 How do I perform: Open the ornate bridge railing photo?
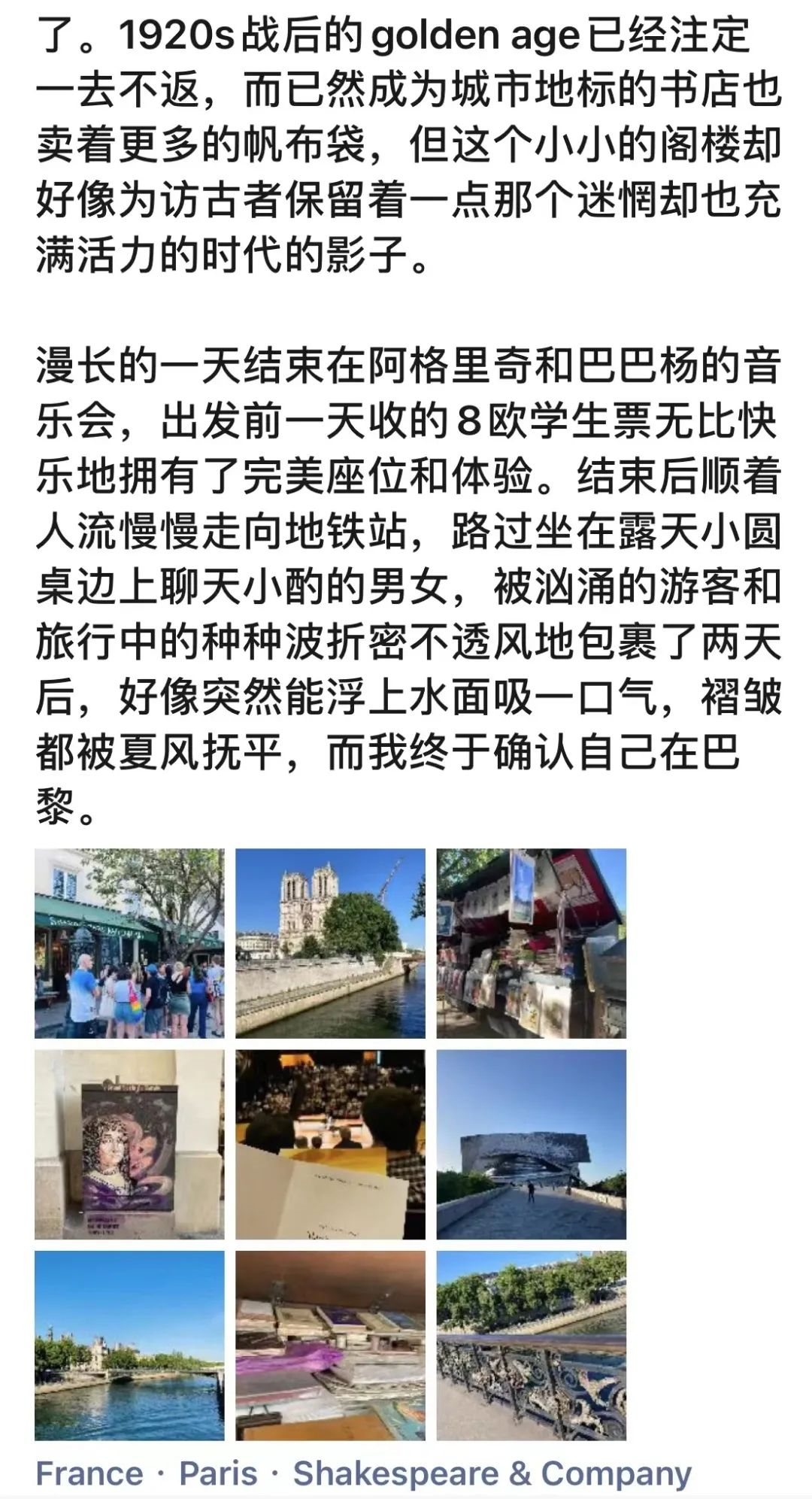click(531, 1345)
